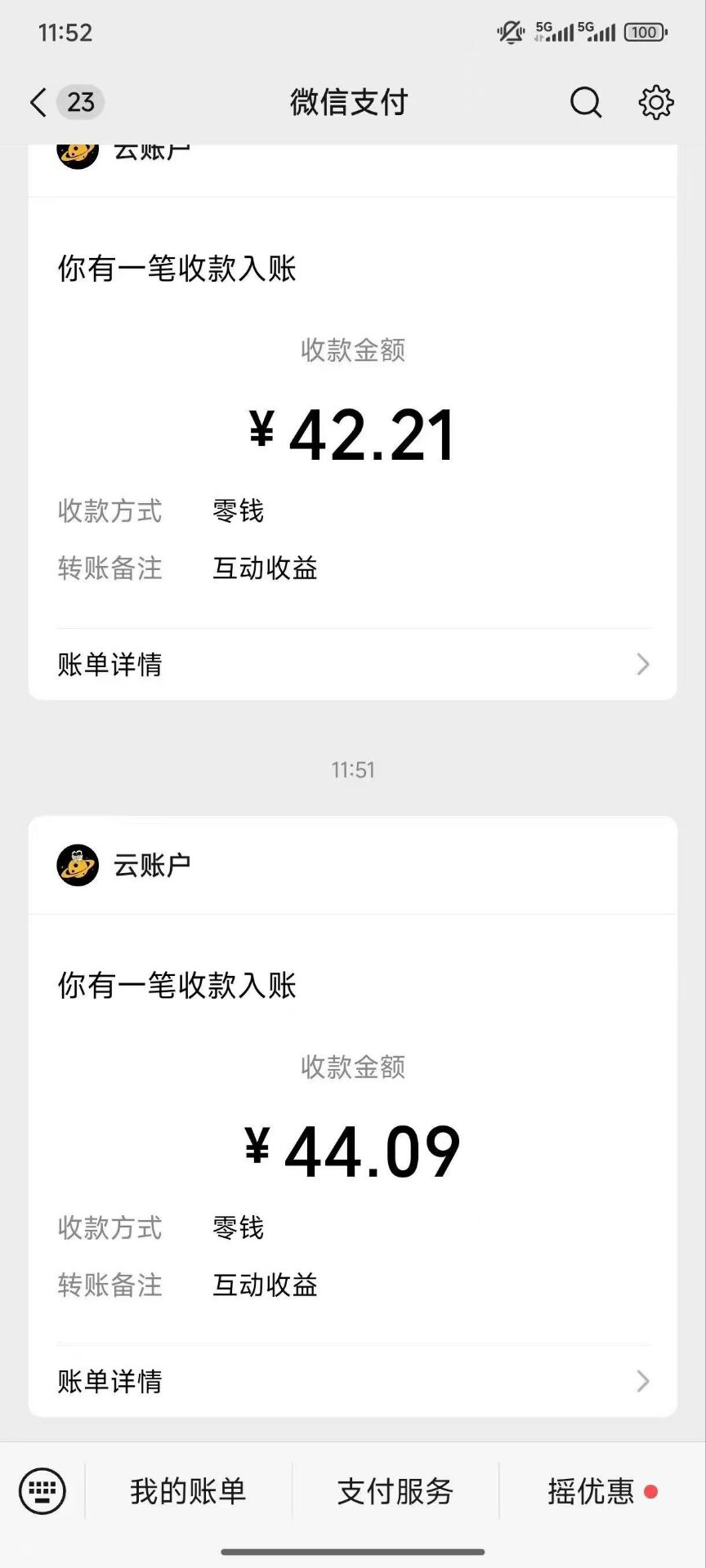
Task: Tap the 11:51 timestamp between messages
Action: [353, 768]
